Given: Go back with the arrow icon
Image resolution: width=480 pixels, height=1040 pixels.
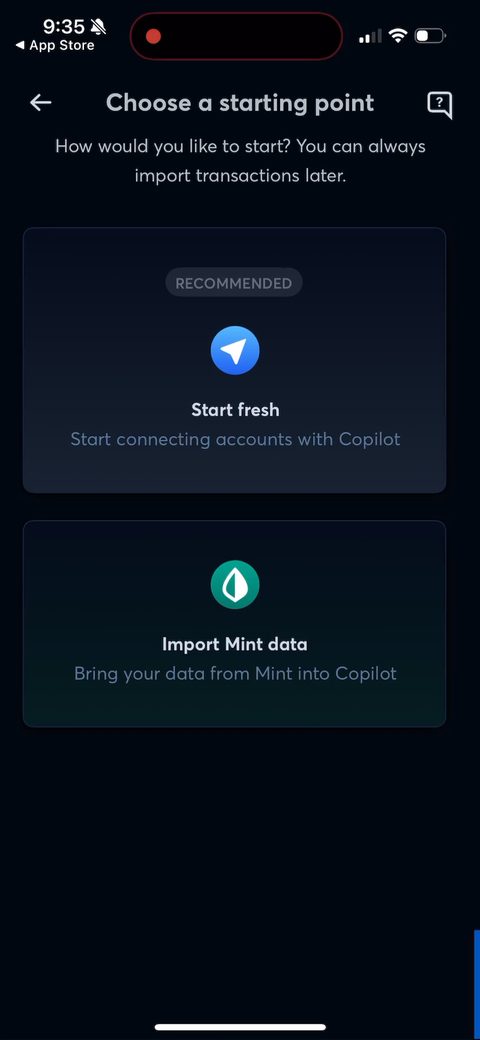Looking at the screenshot, I should [x=41, y=103].
